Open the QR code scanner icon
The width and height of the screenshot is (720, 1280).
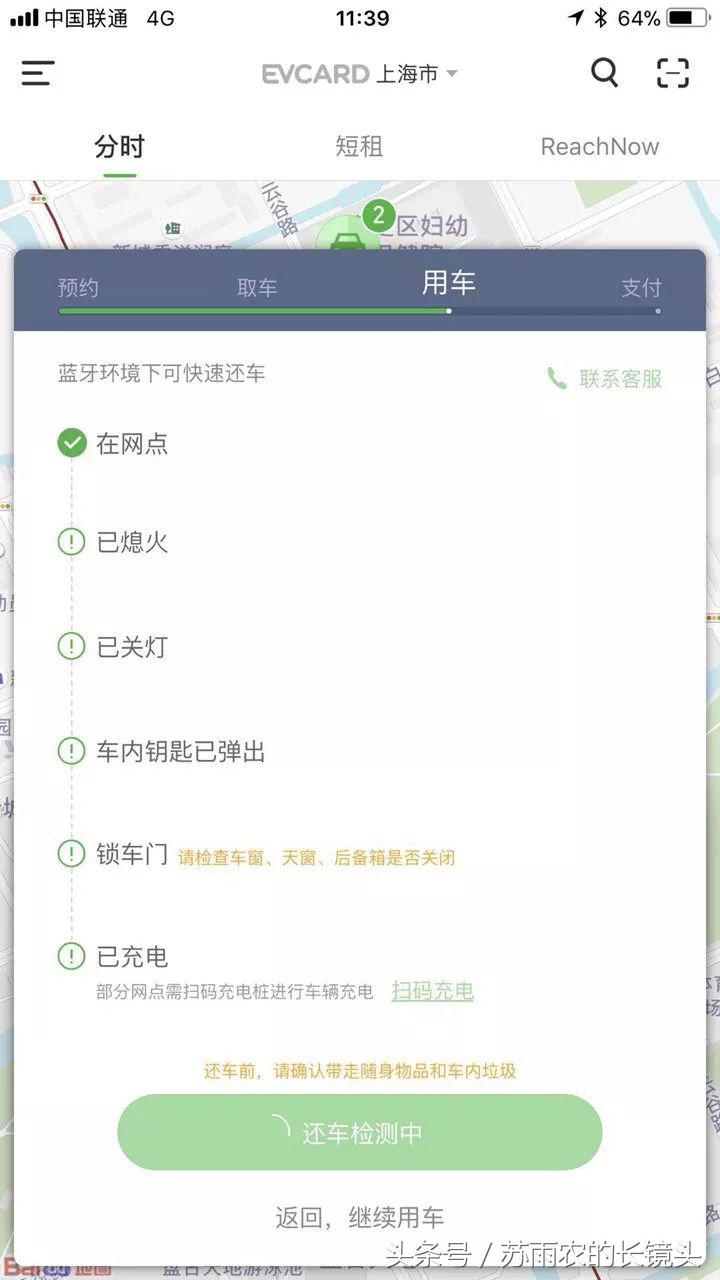[673, 73]
